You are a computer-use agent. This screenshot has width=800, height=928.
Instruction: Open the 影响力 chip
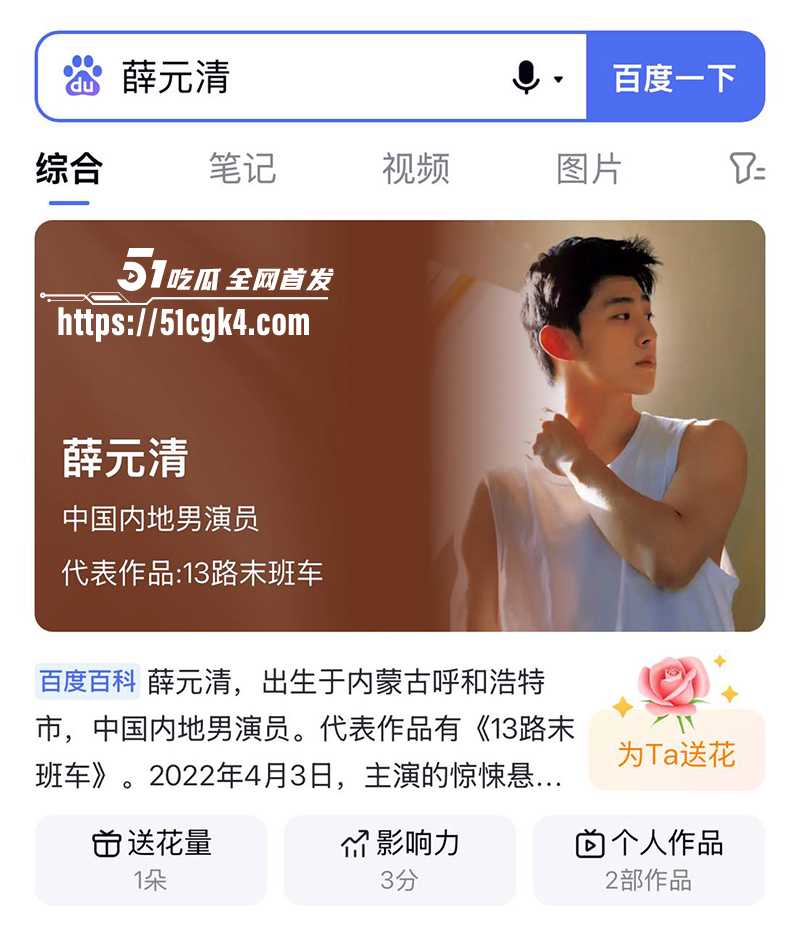pyautogui.click(x=400, y=860)
